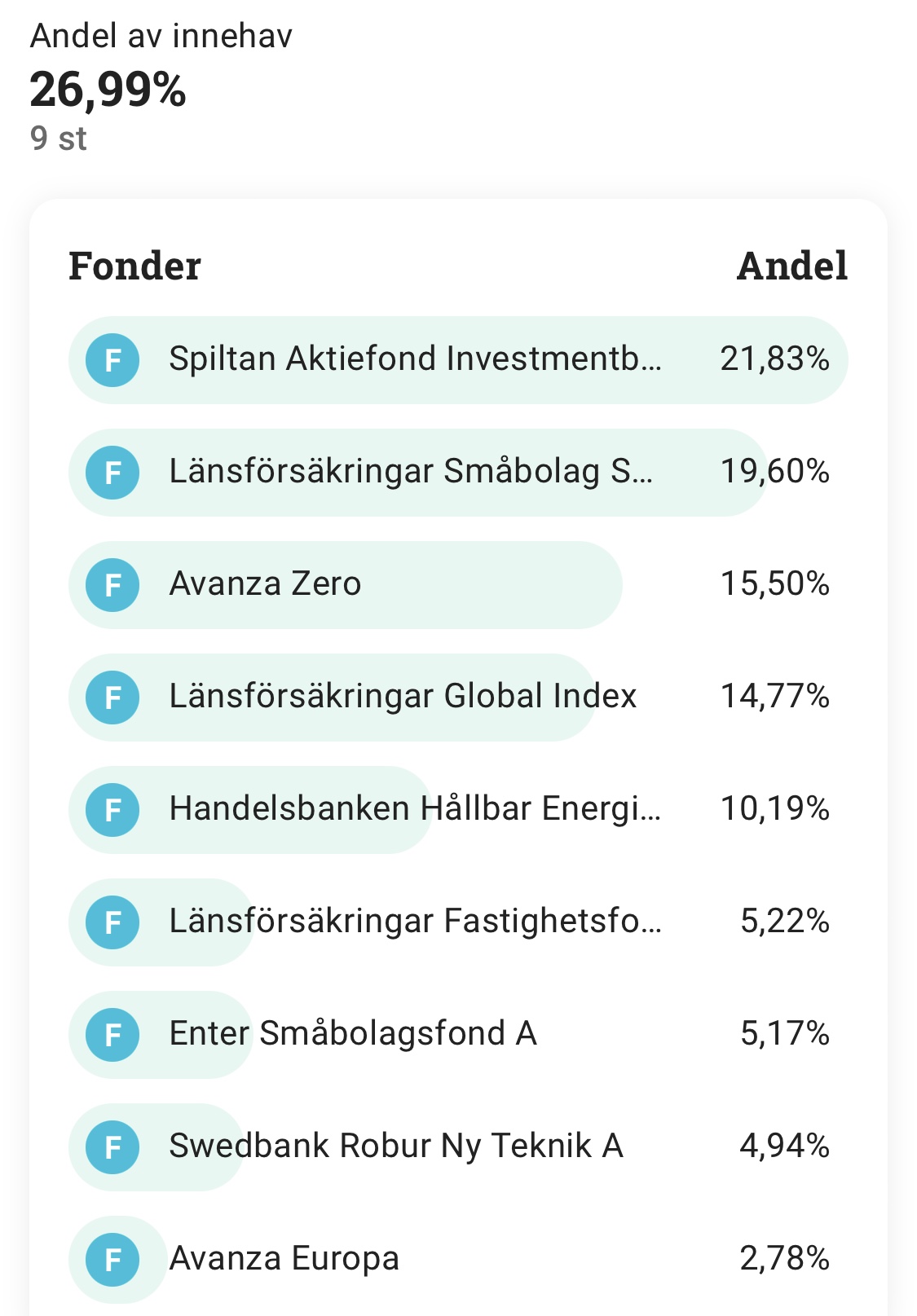View Swedbank Robur Ny Teknik A
Image resolution: width=917 pixels, height=1316 pixels.
395,1147
